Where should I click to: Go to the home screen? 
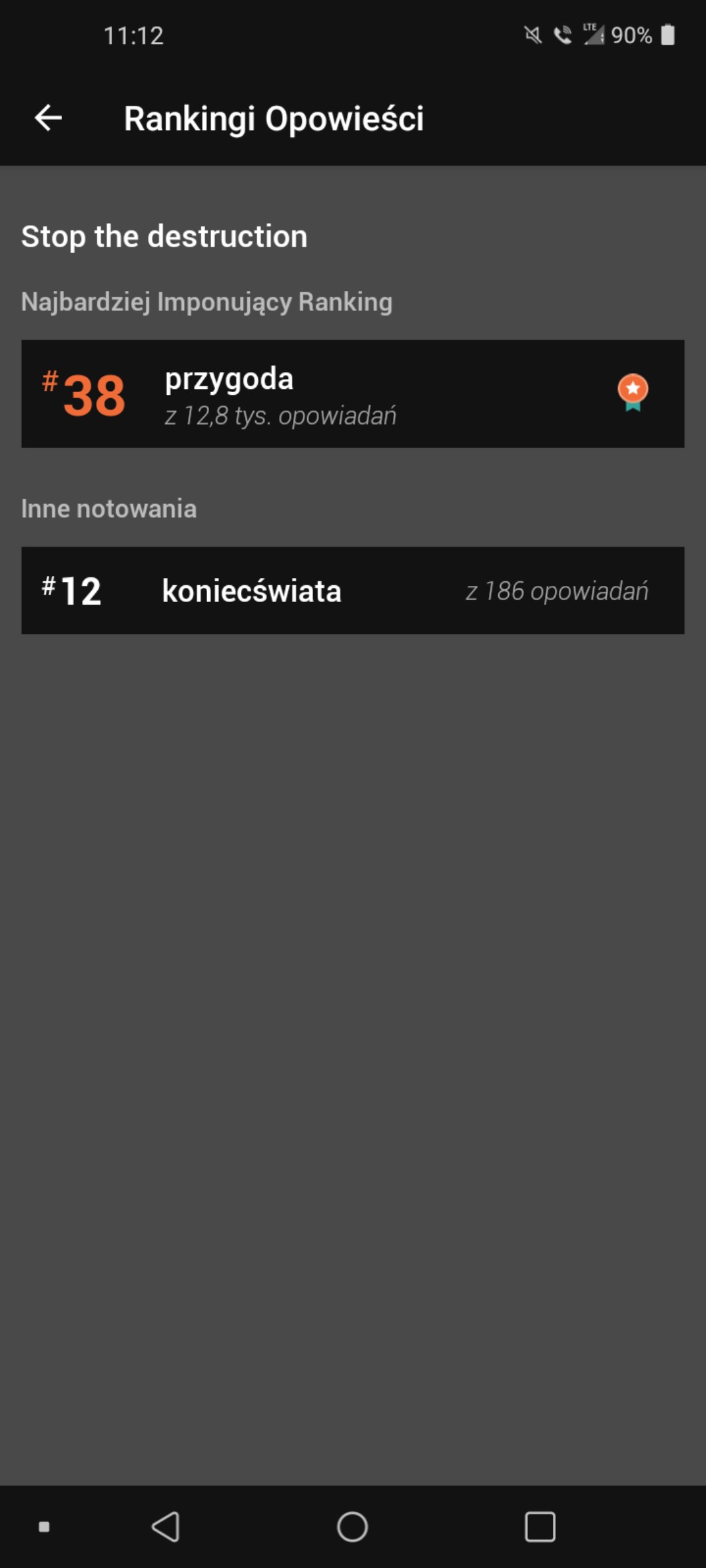[352, 1527]
